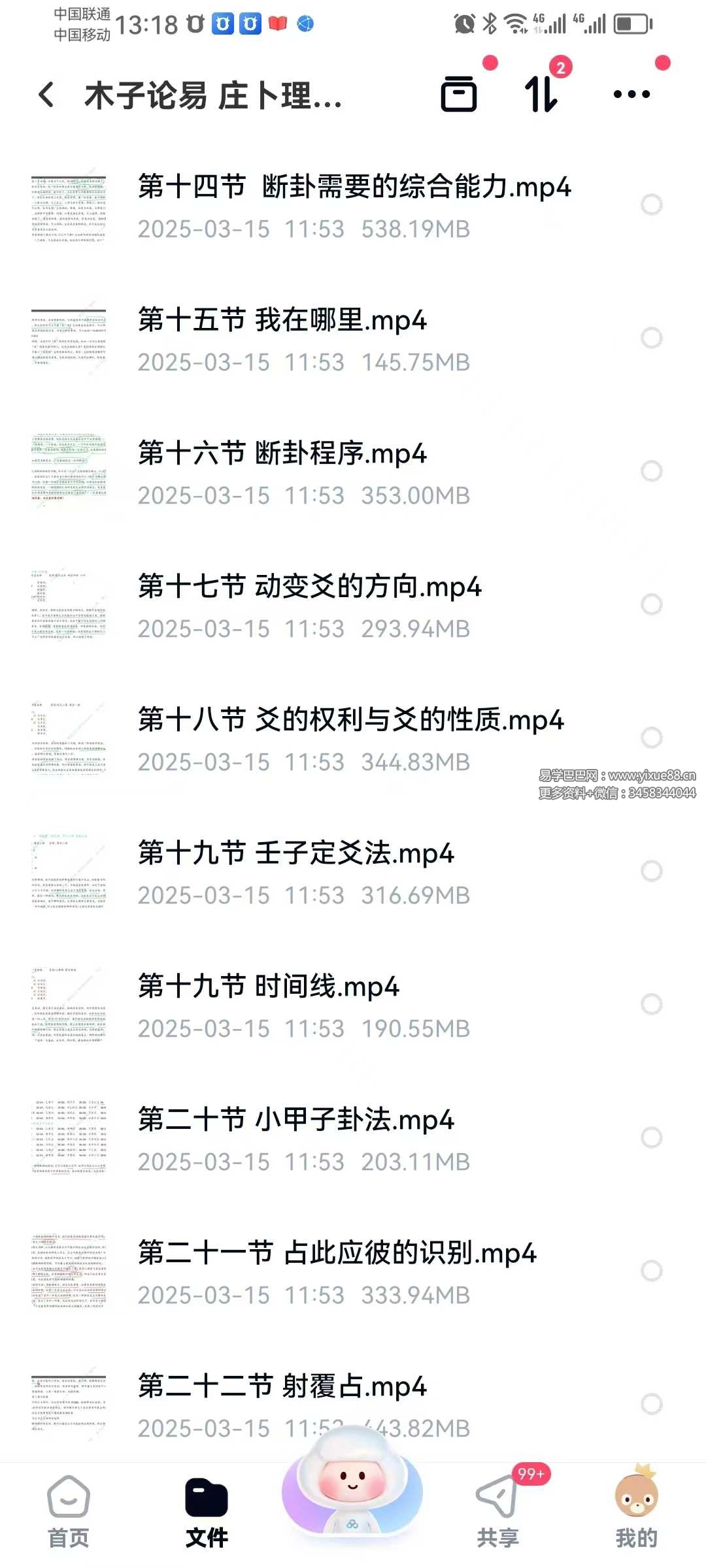Open the three-dot overflow menu
Image resolution: width=706 pixels, height=1568 pixels.
[x=631, y=94]
